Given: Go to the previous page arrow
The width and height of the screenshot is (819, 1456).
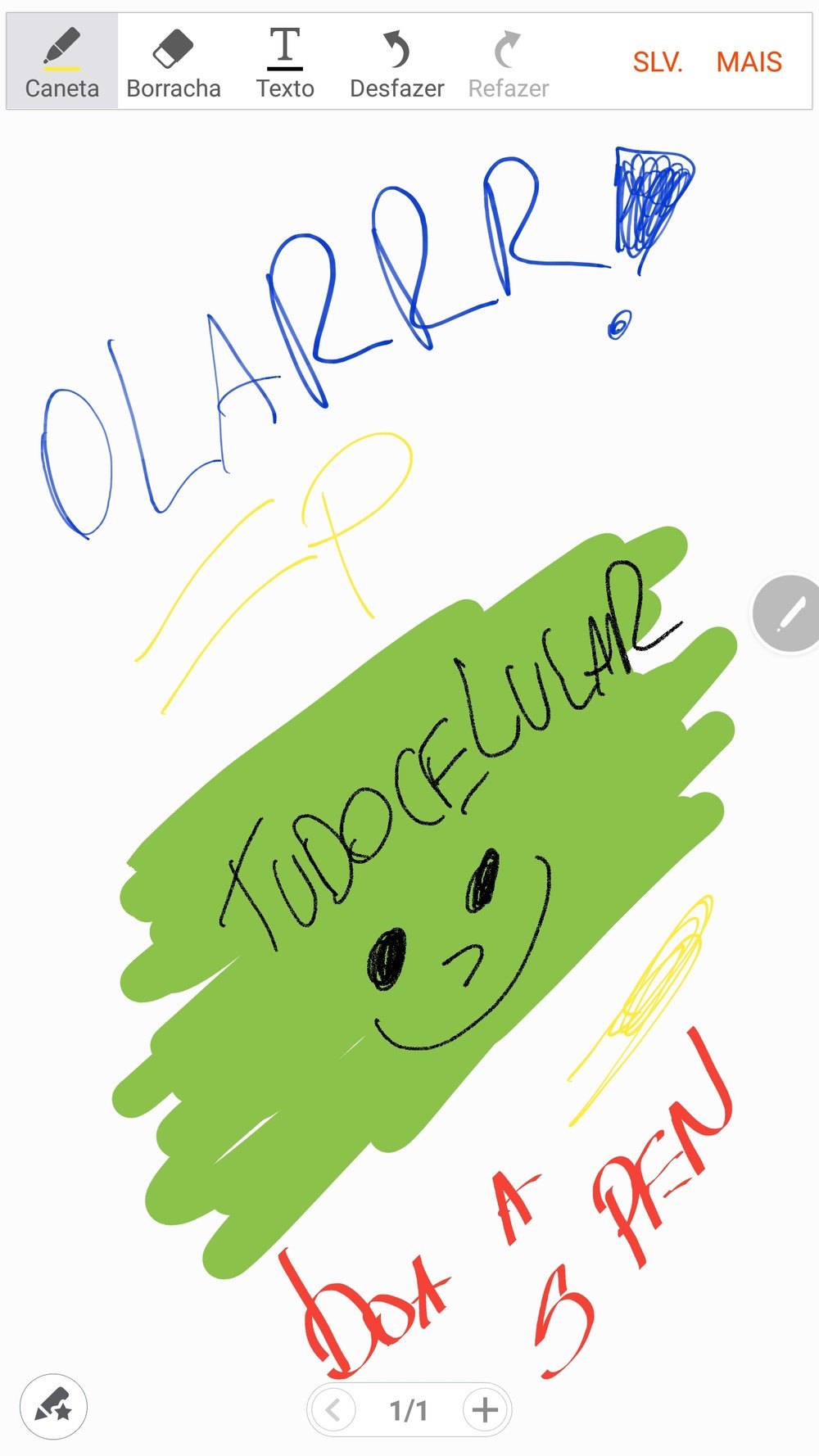Looking at the screenshot, I should (333, 1410).
